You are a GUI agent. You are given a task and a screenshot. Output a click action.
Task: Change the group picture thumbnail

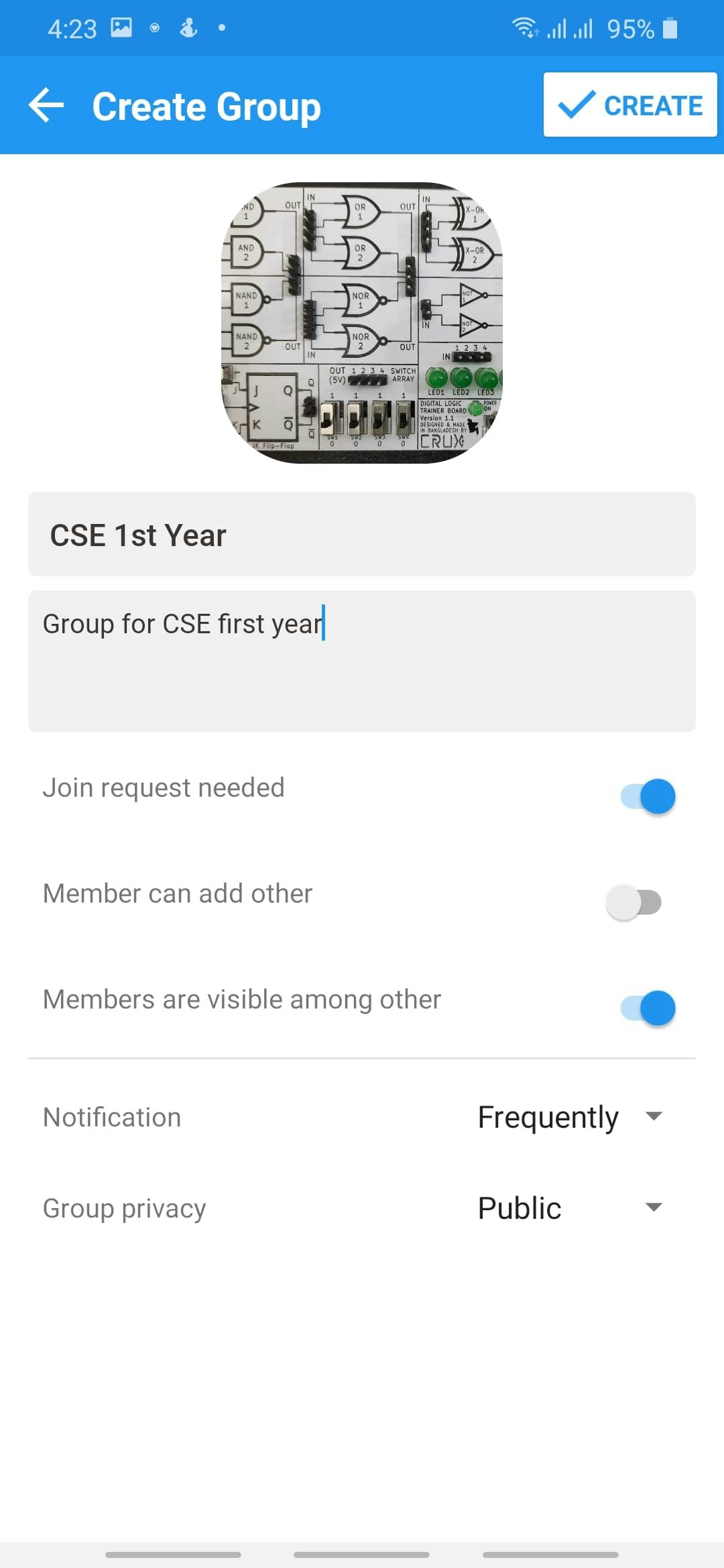point(362,322)
